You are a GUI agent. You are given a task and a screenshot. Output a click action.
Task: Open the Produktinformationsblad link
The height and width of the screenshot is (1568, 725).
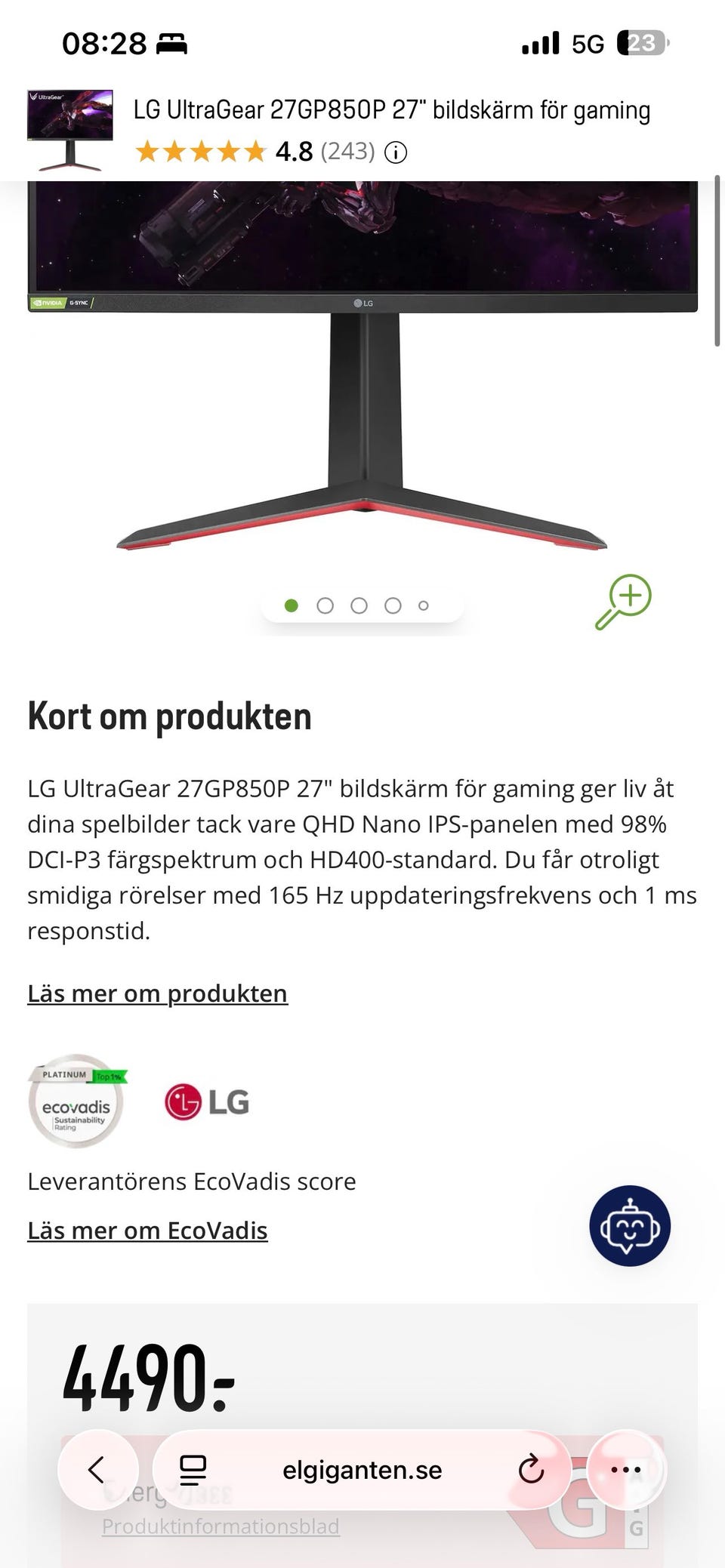pos(221,1526)
